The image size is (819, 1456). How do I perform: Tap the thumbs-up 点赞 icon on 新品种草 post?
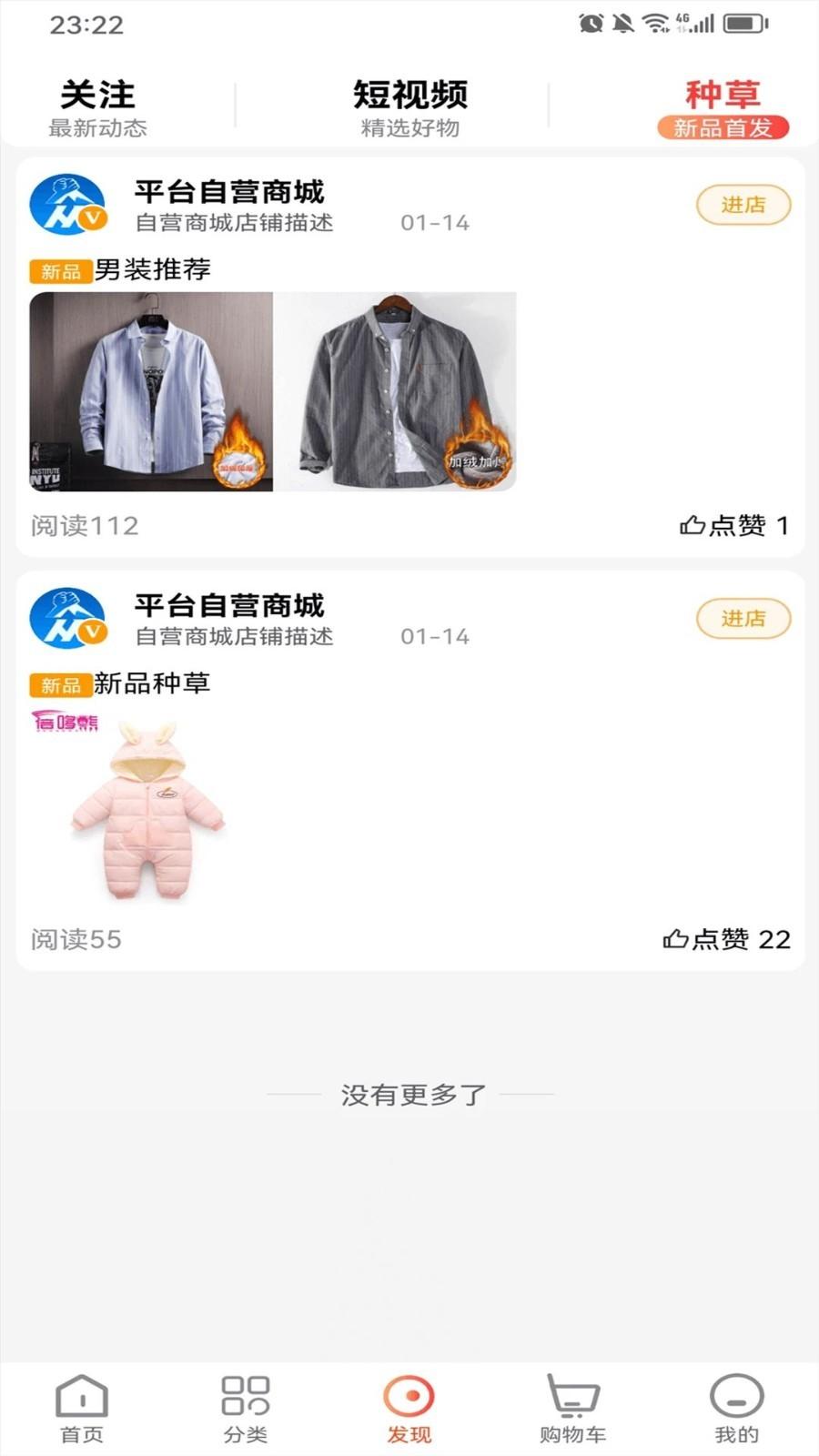(x=675, y=938)
